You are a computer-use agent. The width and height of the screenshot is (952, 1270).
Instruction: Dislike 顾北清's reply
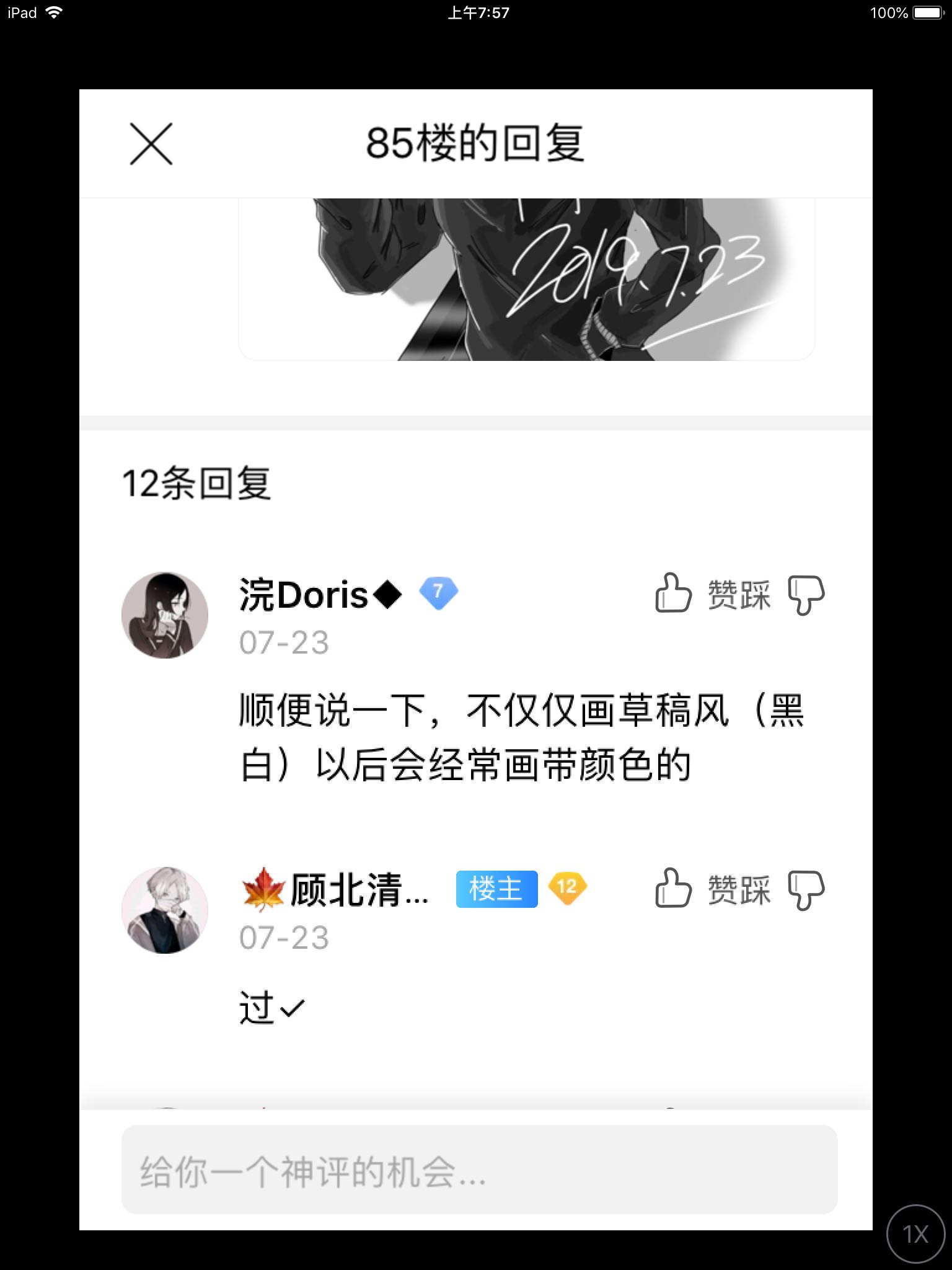click(x=806, y=890)
